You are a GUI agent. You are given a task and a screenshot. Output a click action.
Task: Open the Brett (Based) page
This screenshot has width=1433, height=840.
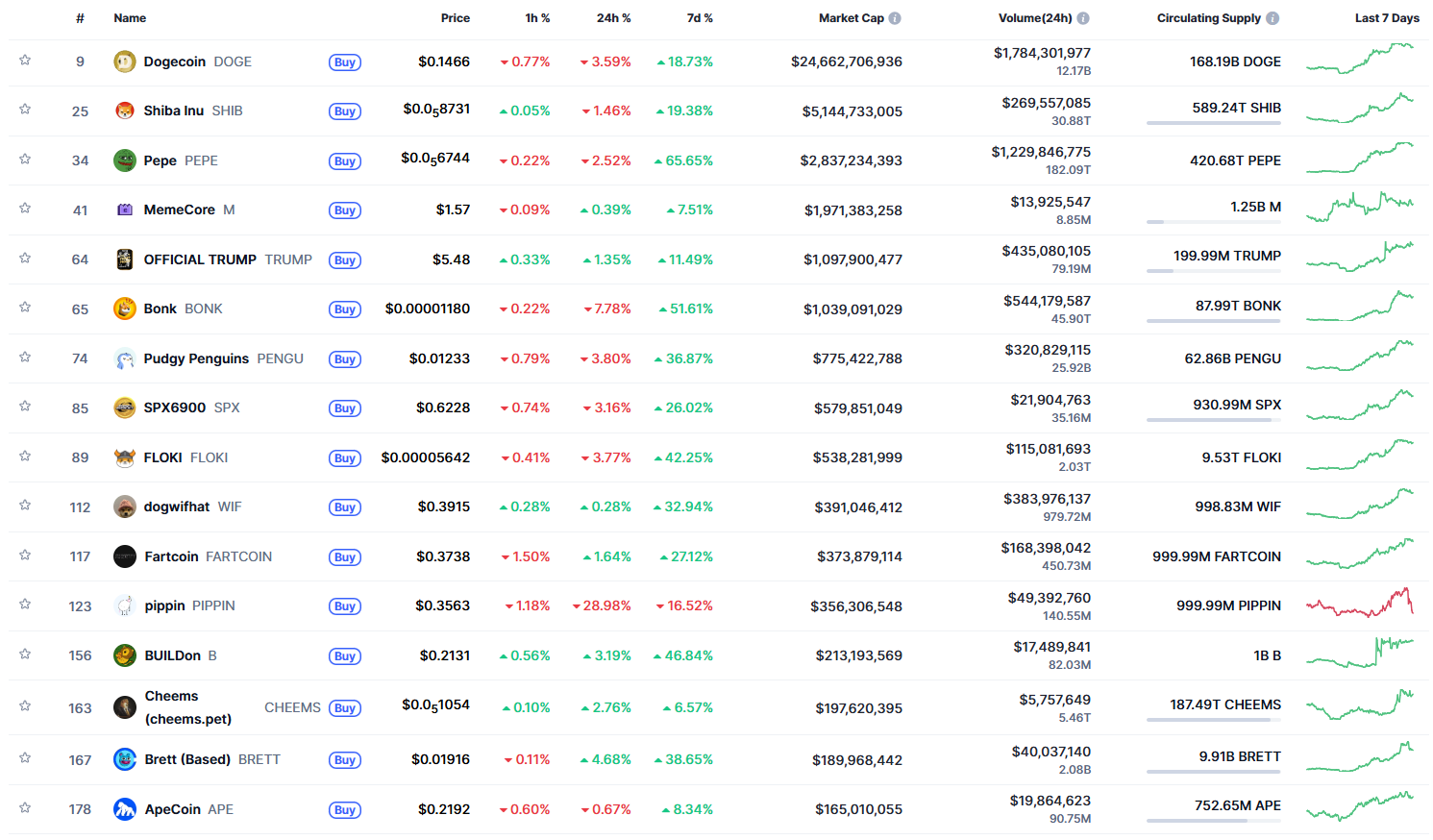(x=187, y=759)
